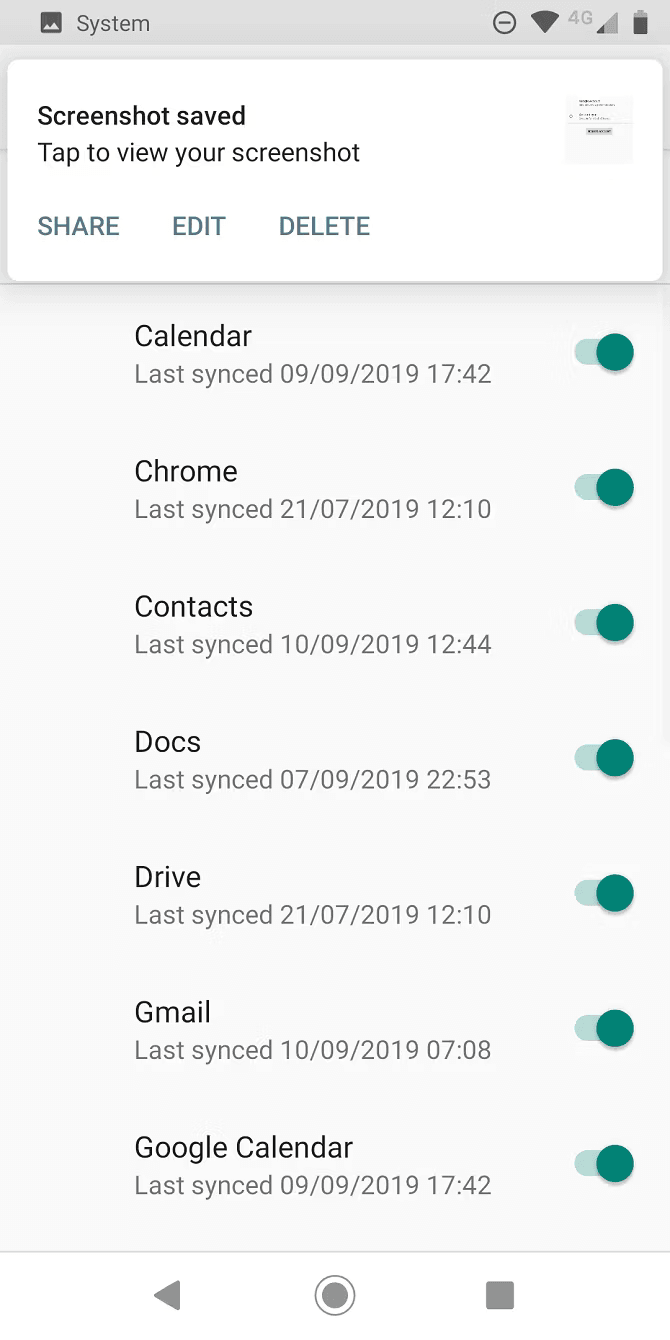Go back with the navigation bar arrow
Screen dimensions: 670x1340
pos(167,1296)
